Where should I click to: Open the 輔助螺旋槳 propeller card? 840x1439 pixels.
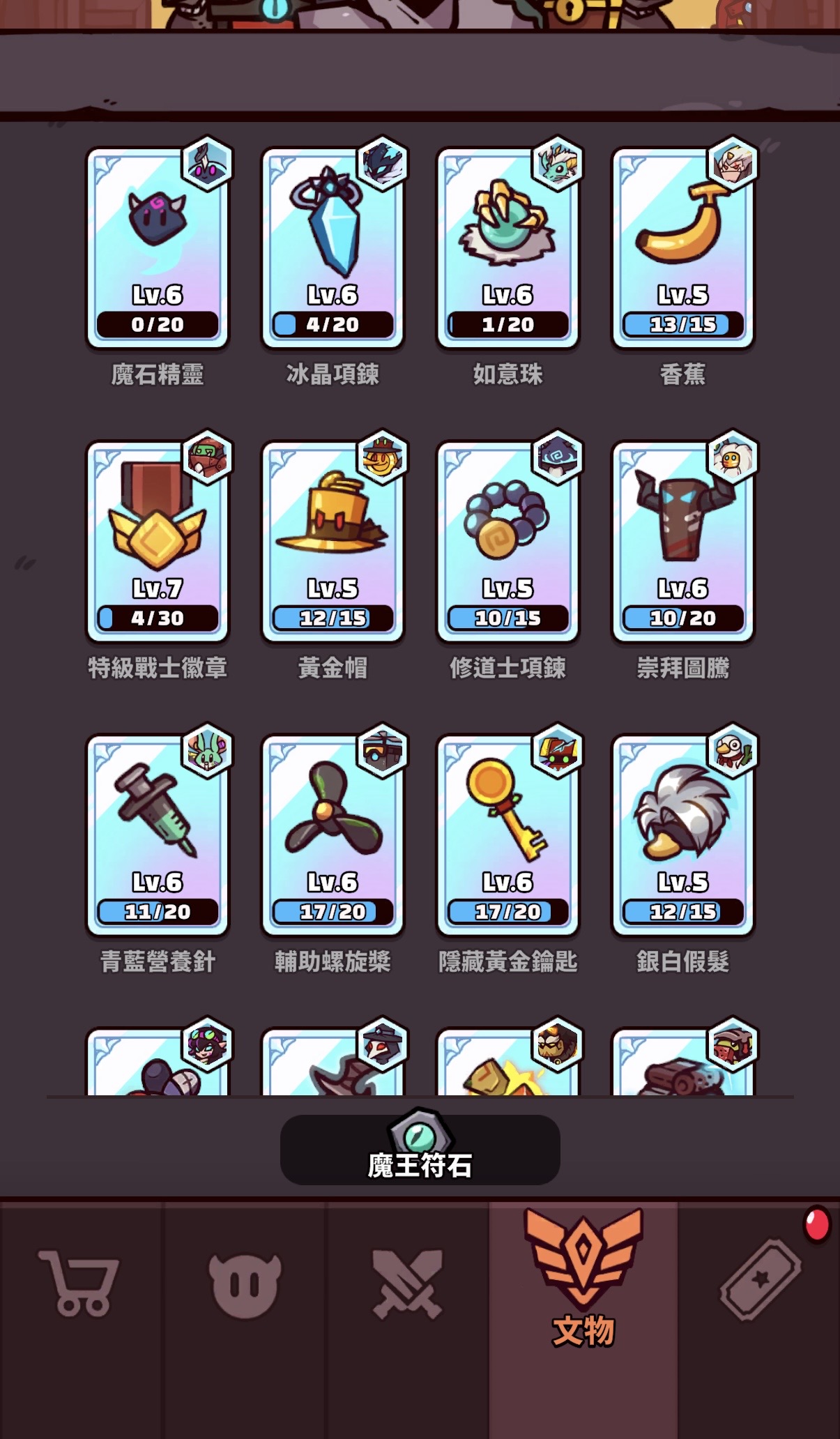(333, 835)
